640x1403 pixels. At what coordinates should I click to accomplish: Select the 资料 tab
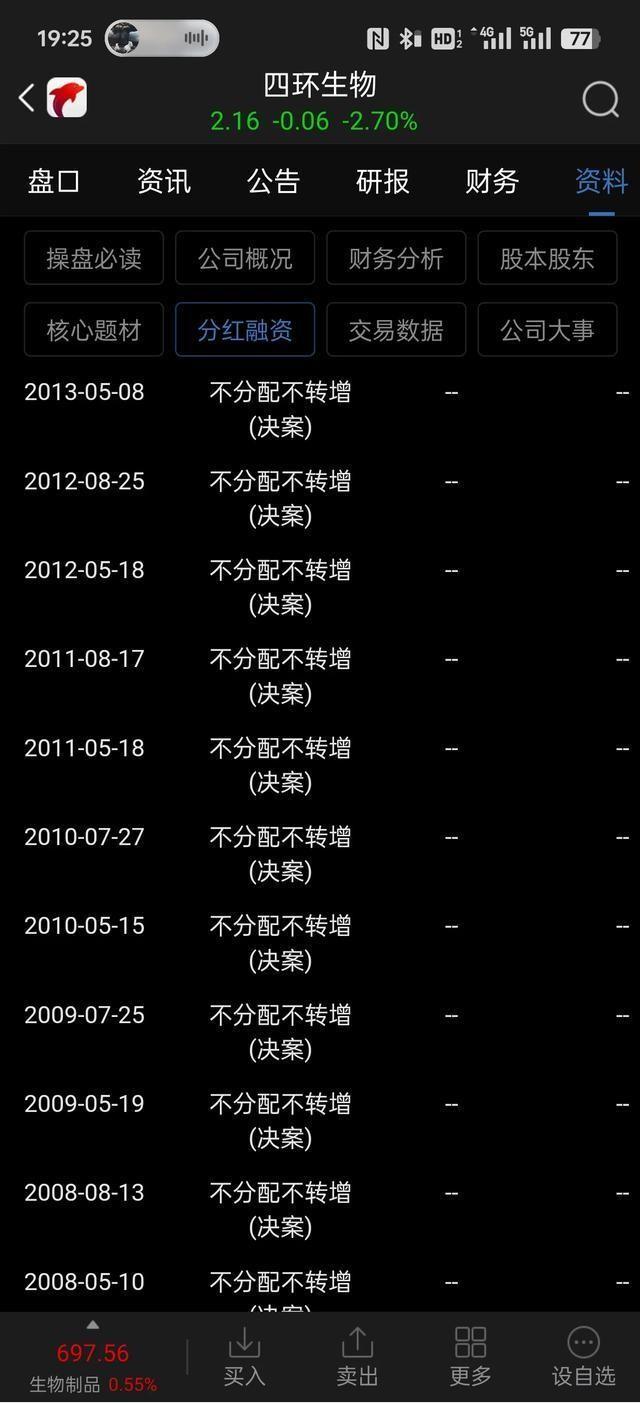601,181
